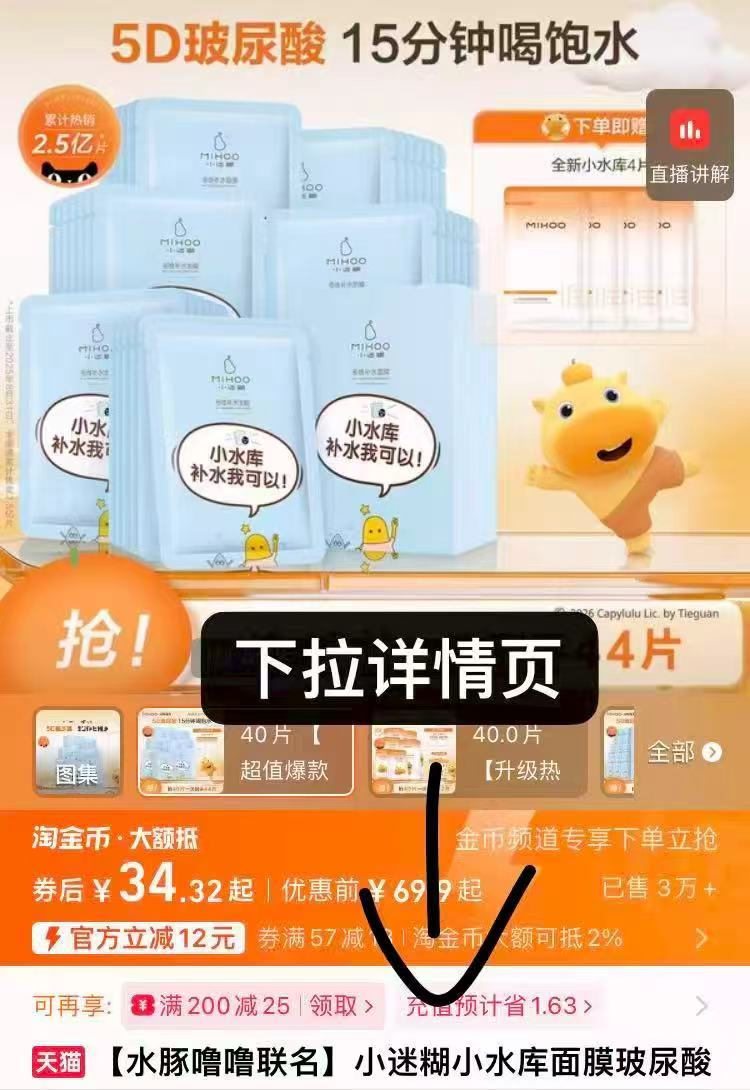Choose the 40片 超值爆款 option
750x1090 pixels.
tap(245, 752)
